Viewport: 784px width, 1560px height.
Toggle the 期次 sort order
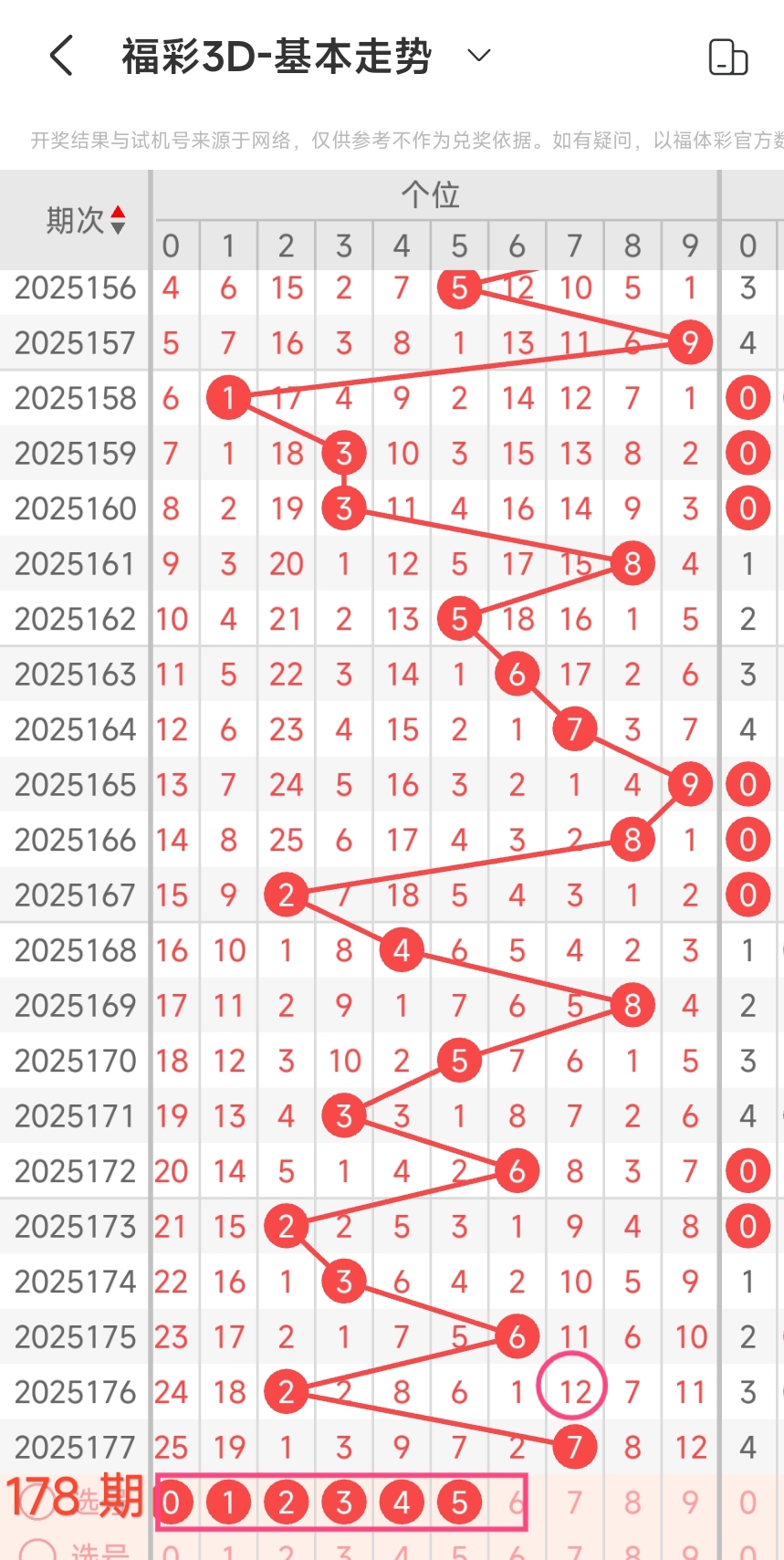click(x=86, y=220)
